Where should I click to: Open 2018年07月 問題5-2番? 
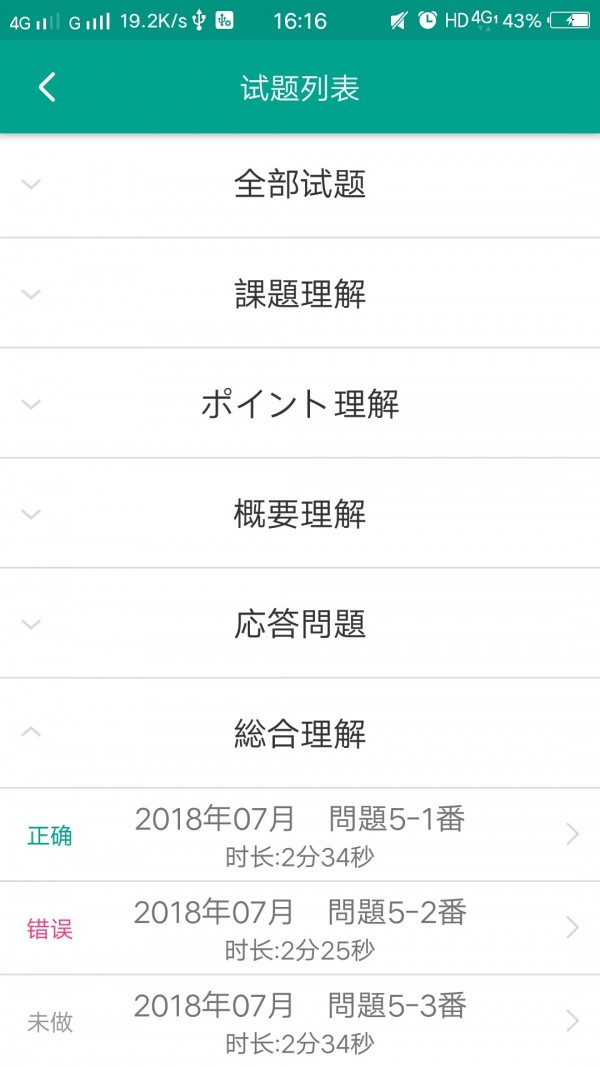(x=299, y=928)
